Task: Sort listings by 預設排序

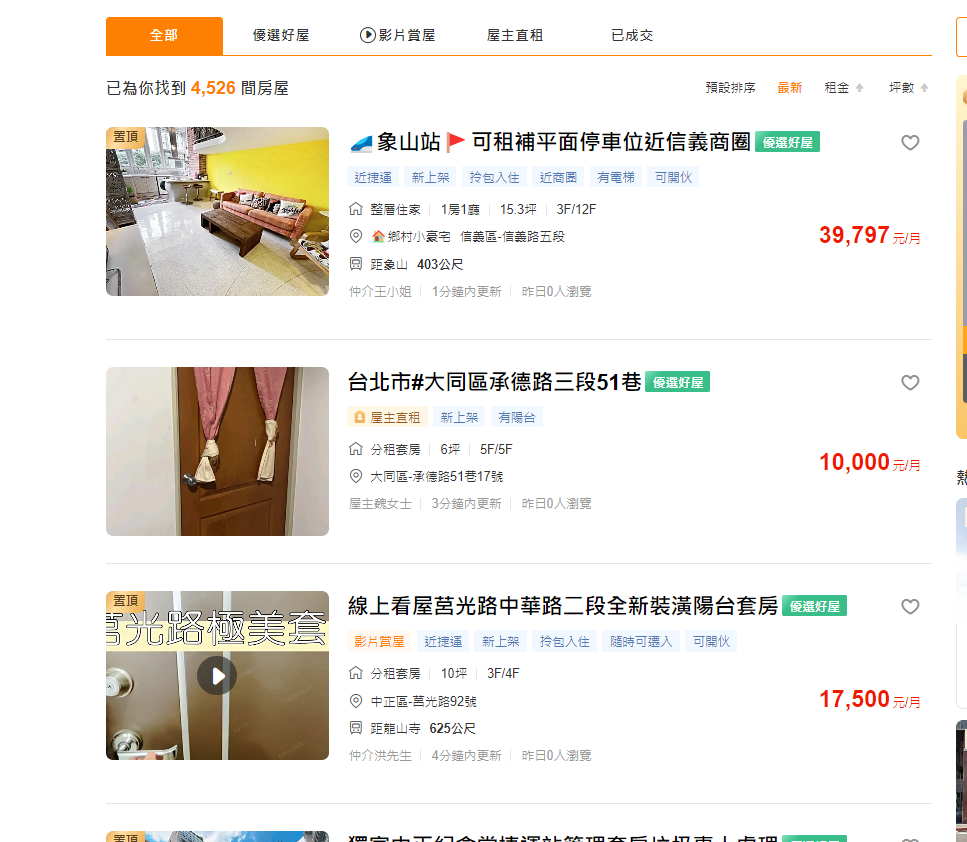Action: [730, 88]
